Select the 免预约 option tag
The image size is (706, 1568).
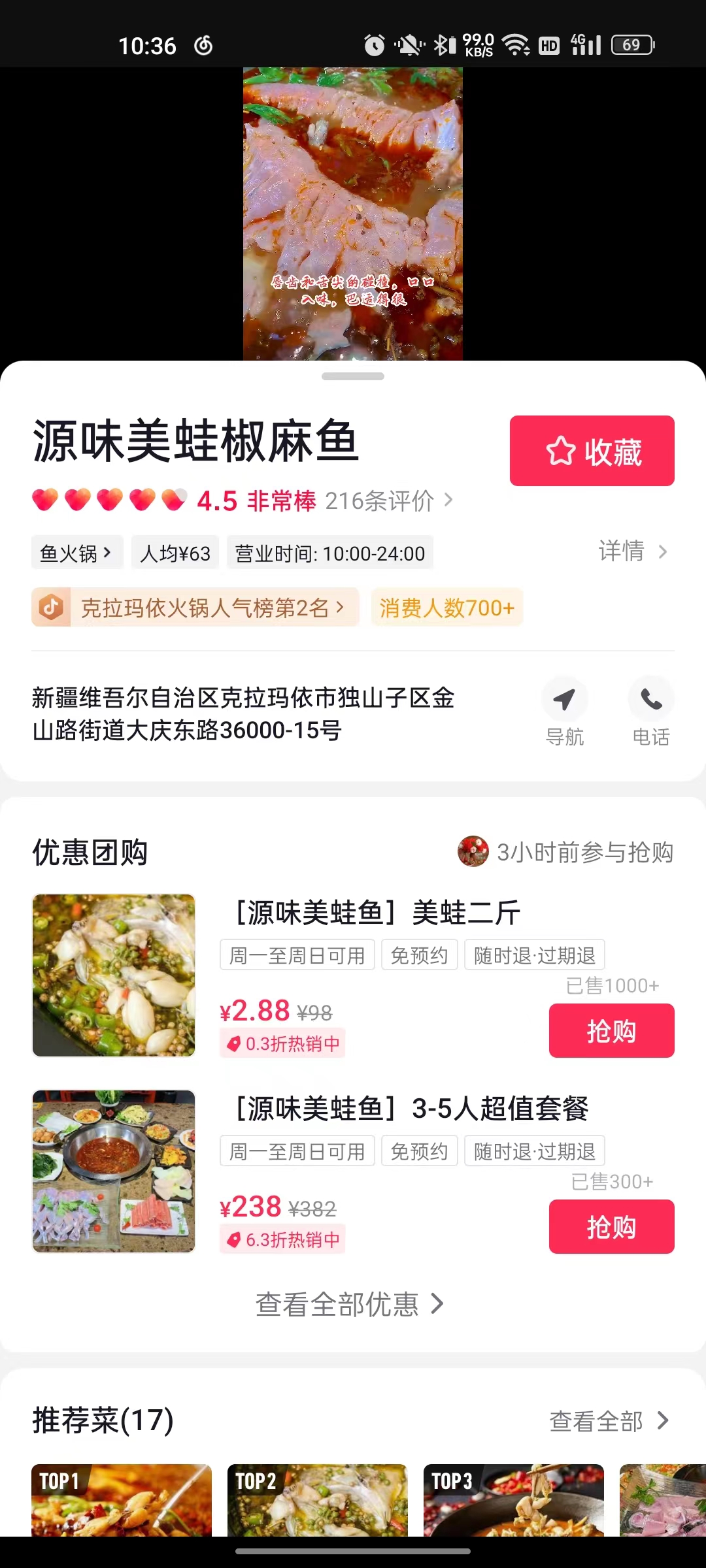coord(419,955)
